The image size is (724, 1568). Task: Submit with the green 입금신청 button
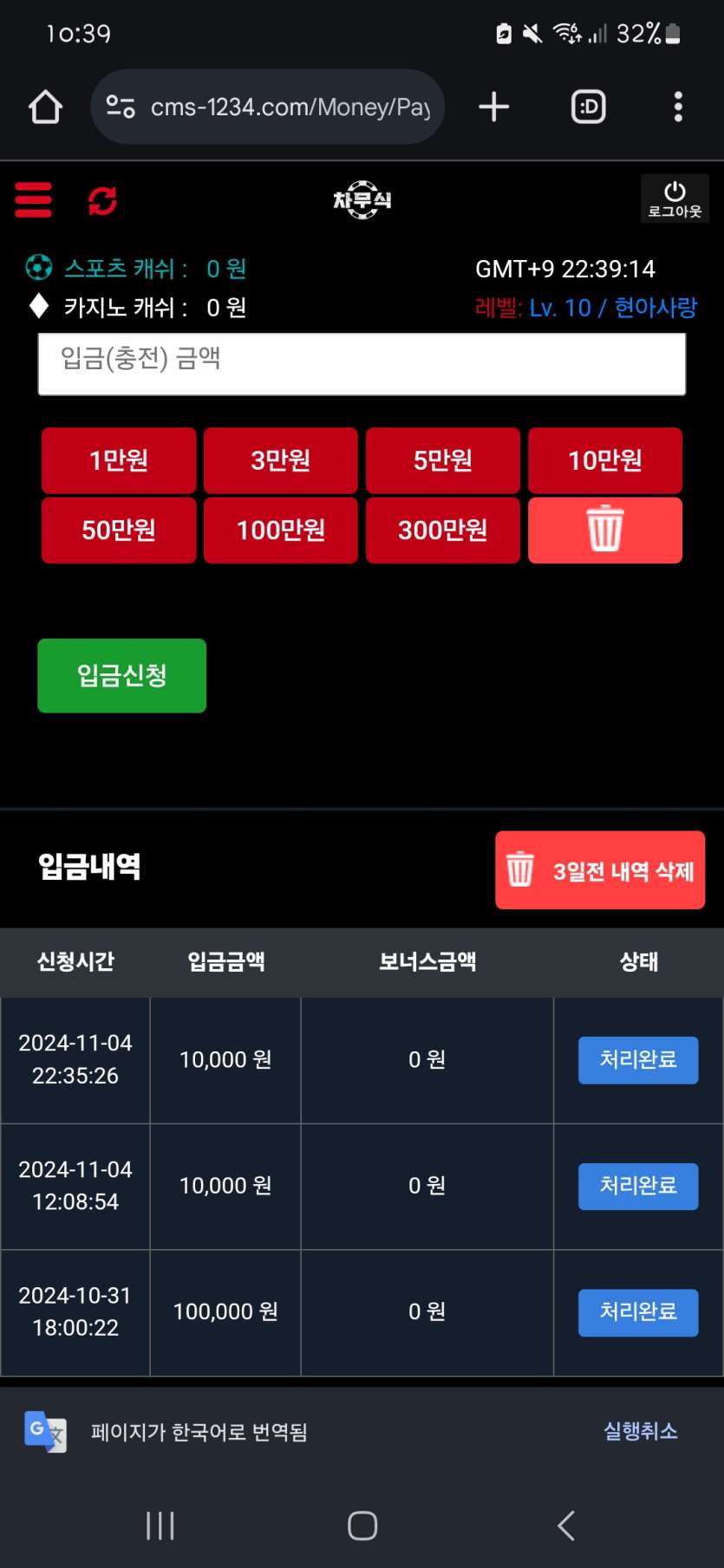pyautogui.click(x=122, y=675)
